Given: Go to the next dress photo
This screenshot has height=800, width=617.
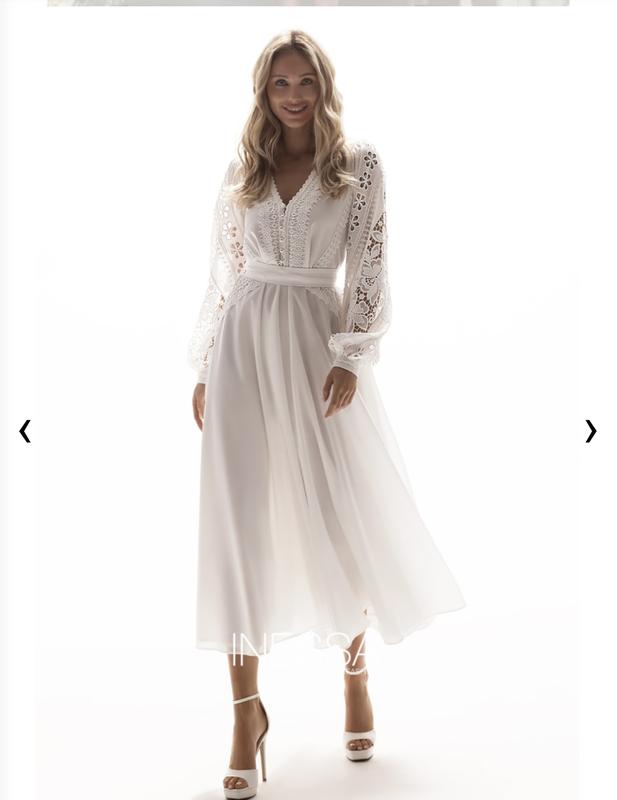Looking at the screenshot, I should tap(590, 431).
